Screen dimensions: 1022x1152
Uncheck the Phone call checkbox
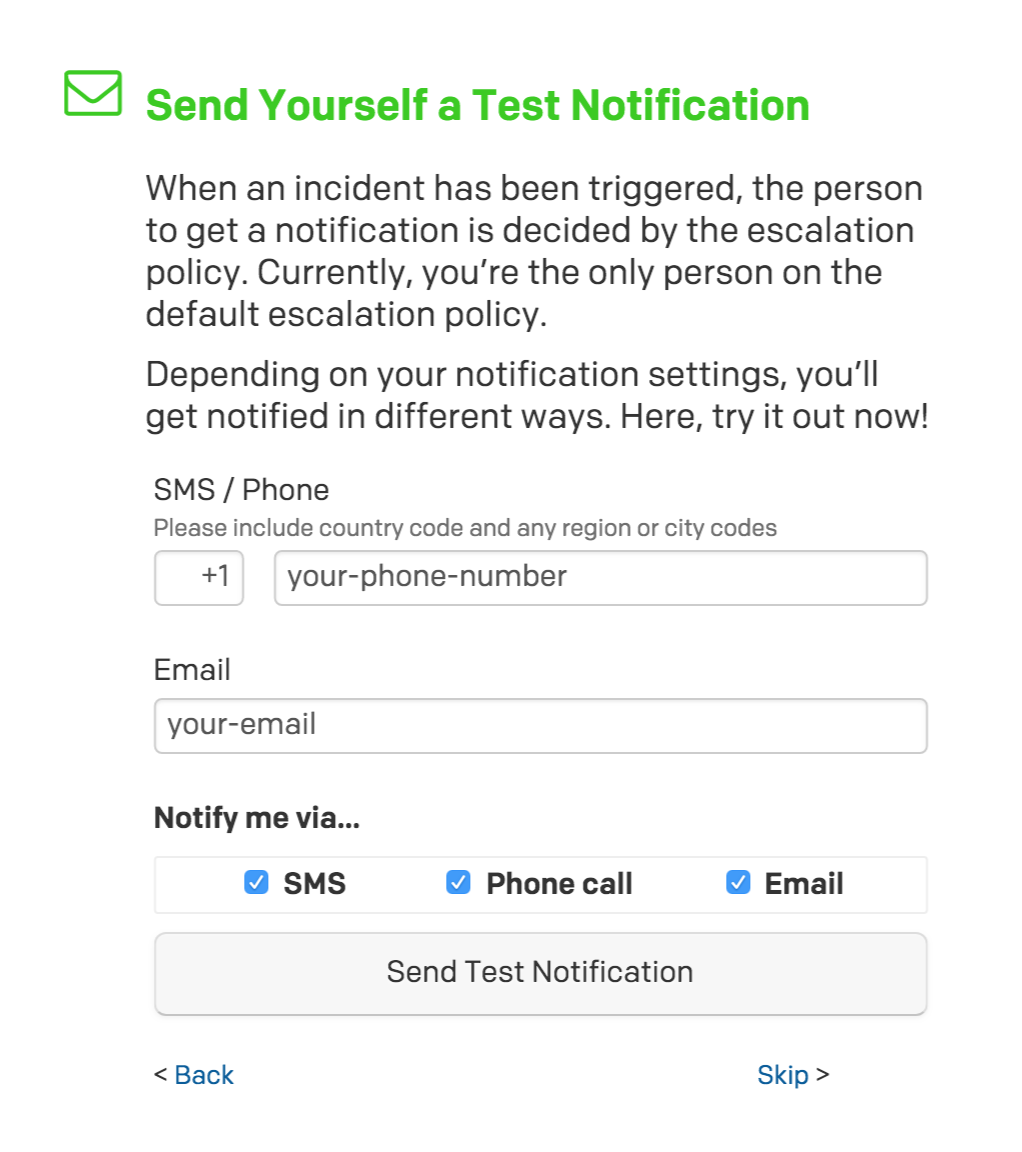[x=459, y=883]
